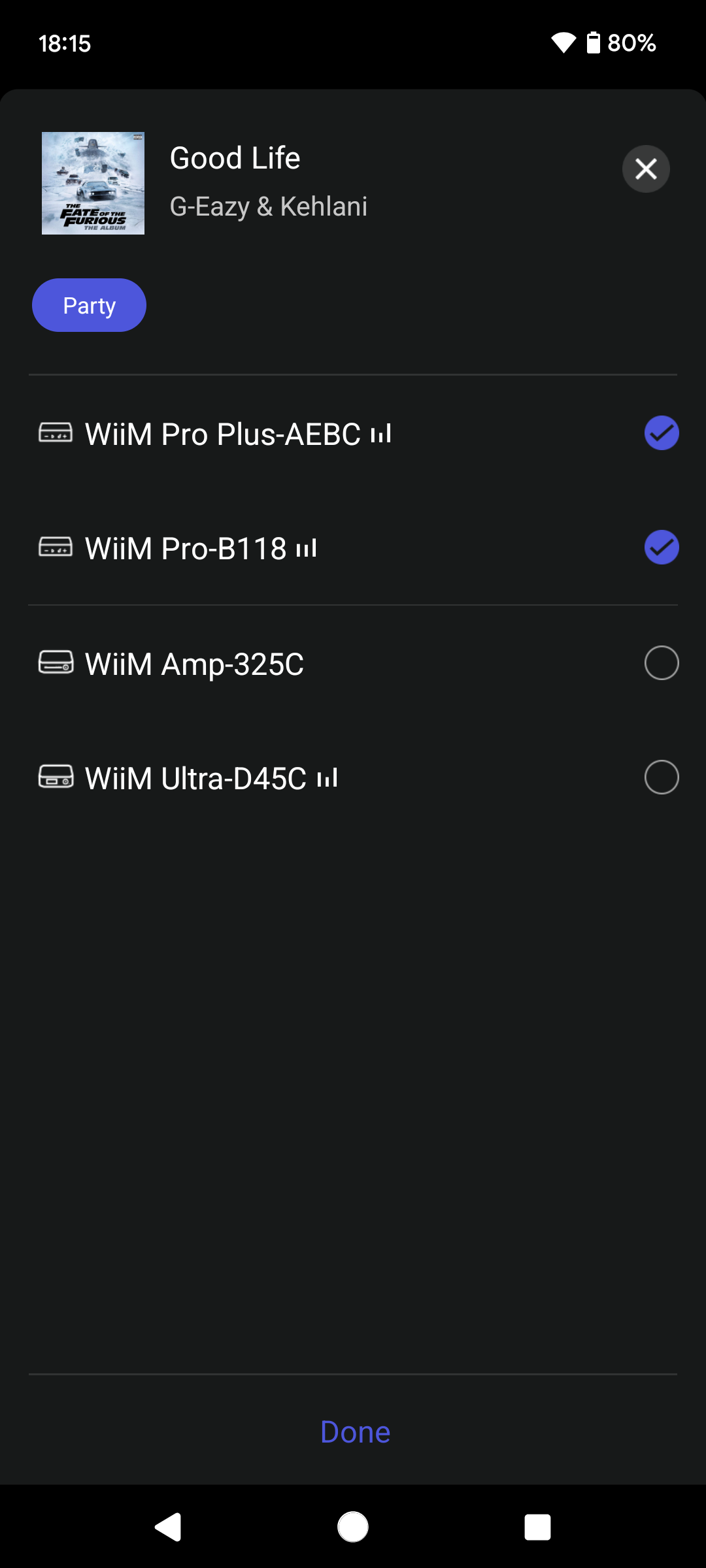The image size is (706, 1568).
Task: Deselect WiiM Pro-B118 device
Action: click(x=661, y=547)
